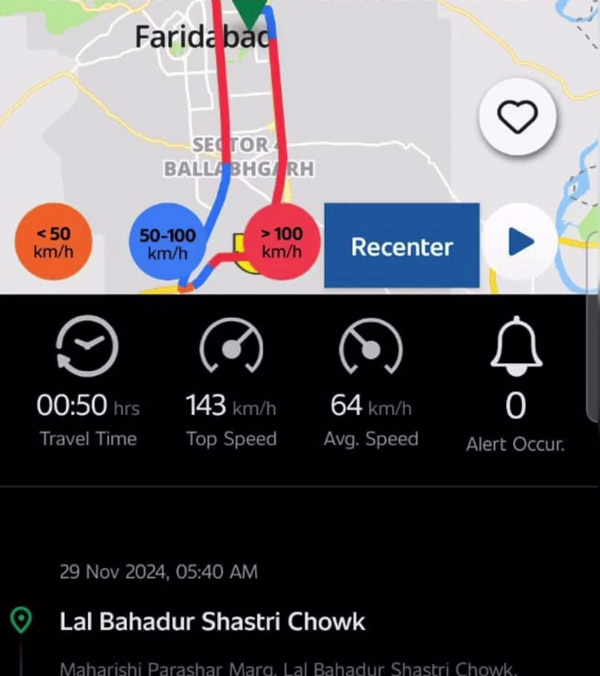Recenter the map on the route
The height and width of the screenshot is (676, 600).
click(x=401, y=246)
